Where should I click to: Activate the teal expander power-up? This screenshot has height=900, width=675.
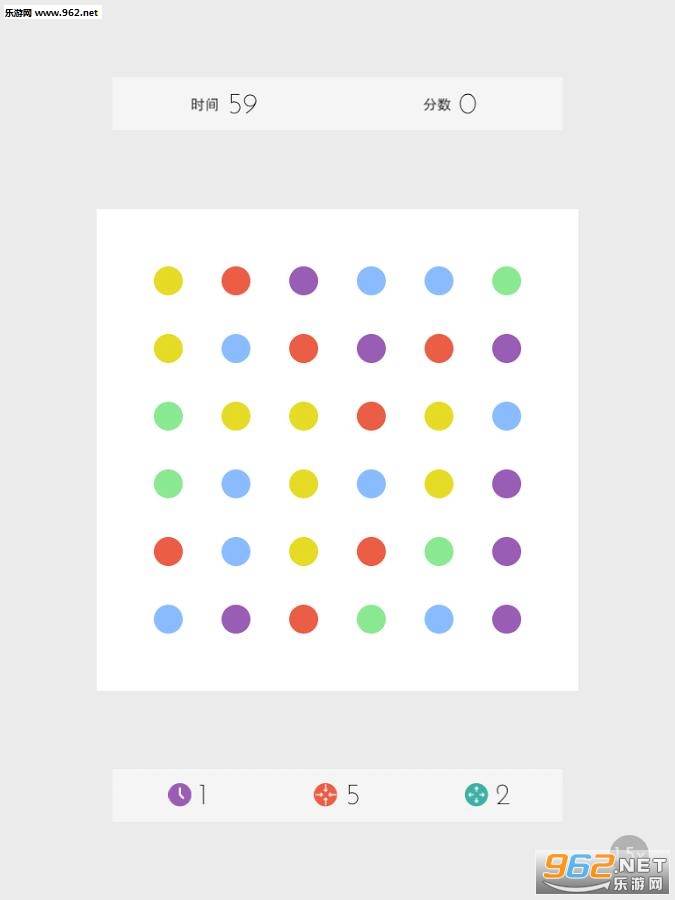pyautogui.click(x=476, y=795)
